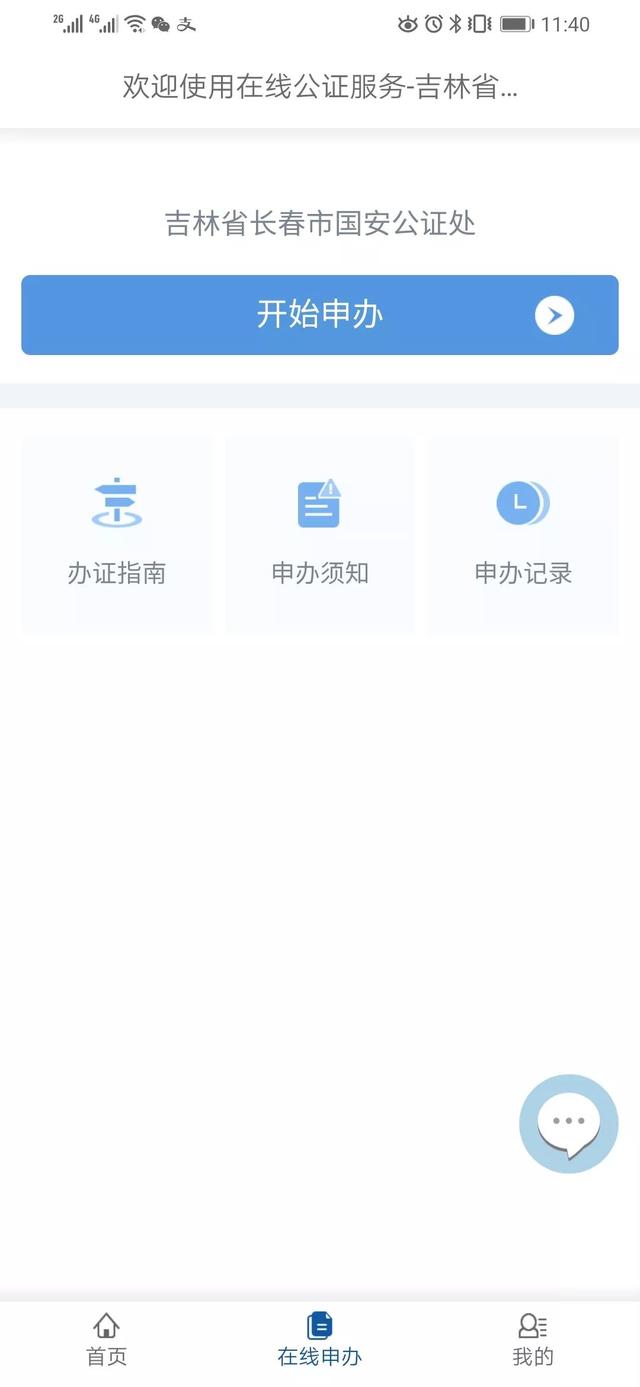Tap the 开始申办 button
640x1387 pixels.
click(x=320, y=315)
